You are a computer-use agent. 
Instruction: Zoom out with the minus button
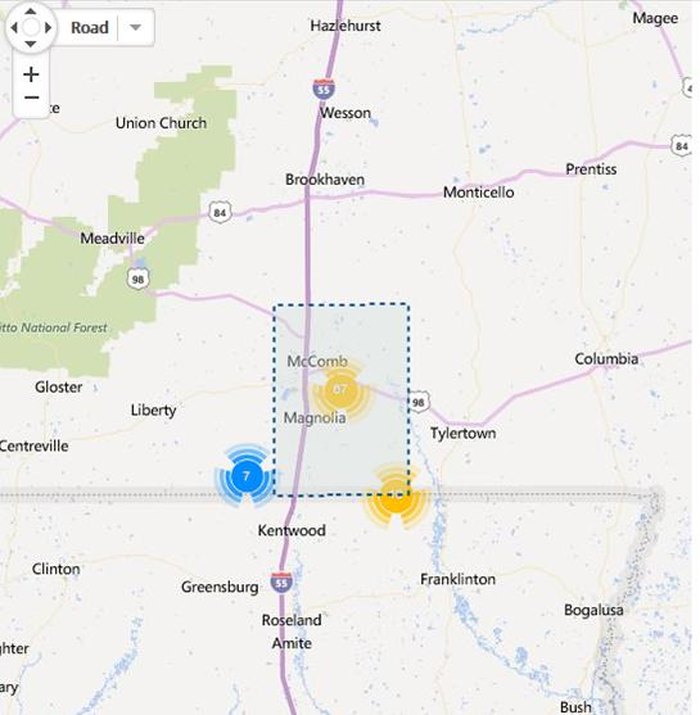(31, 98)
